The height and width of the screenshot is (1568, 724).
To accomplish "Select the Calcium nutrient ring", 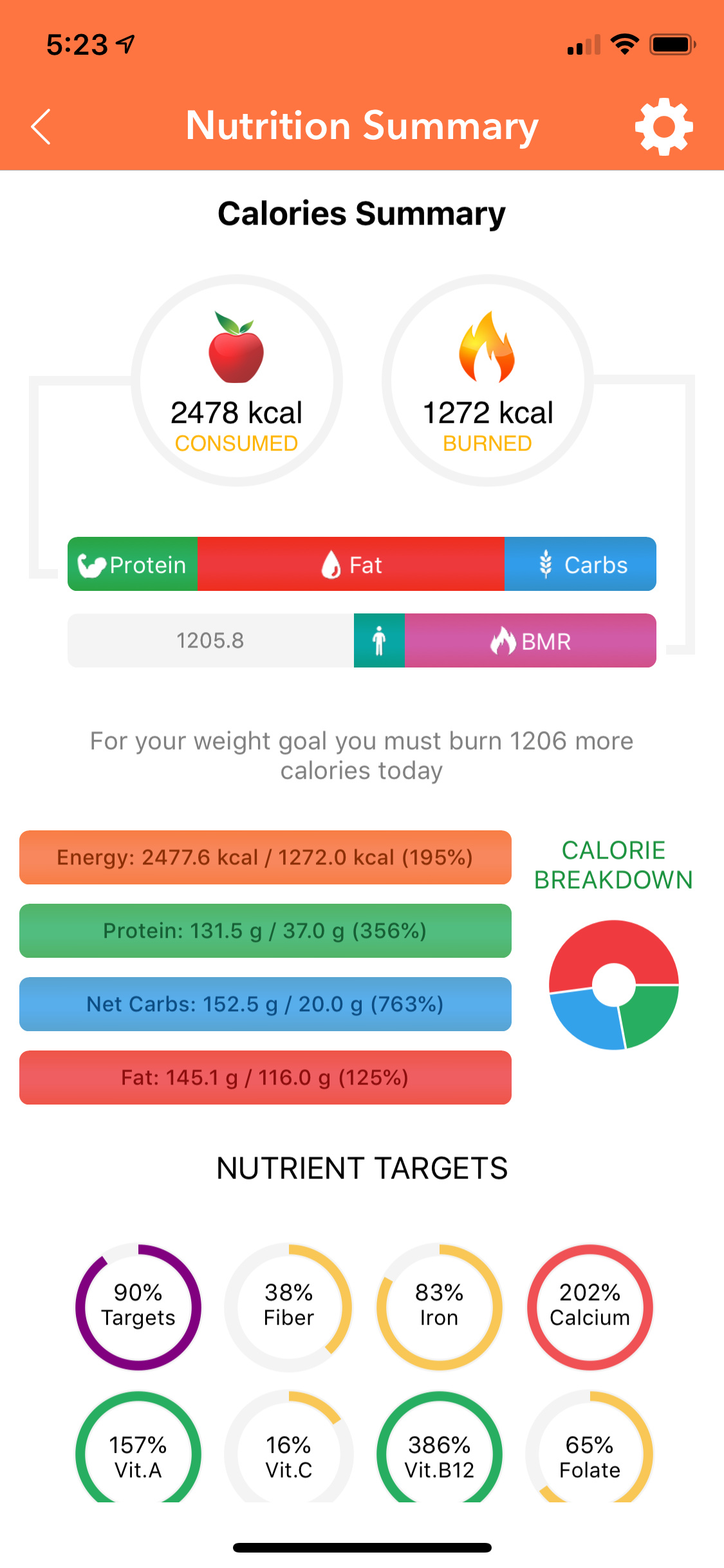I will (x=589, y=1307).
